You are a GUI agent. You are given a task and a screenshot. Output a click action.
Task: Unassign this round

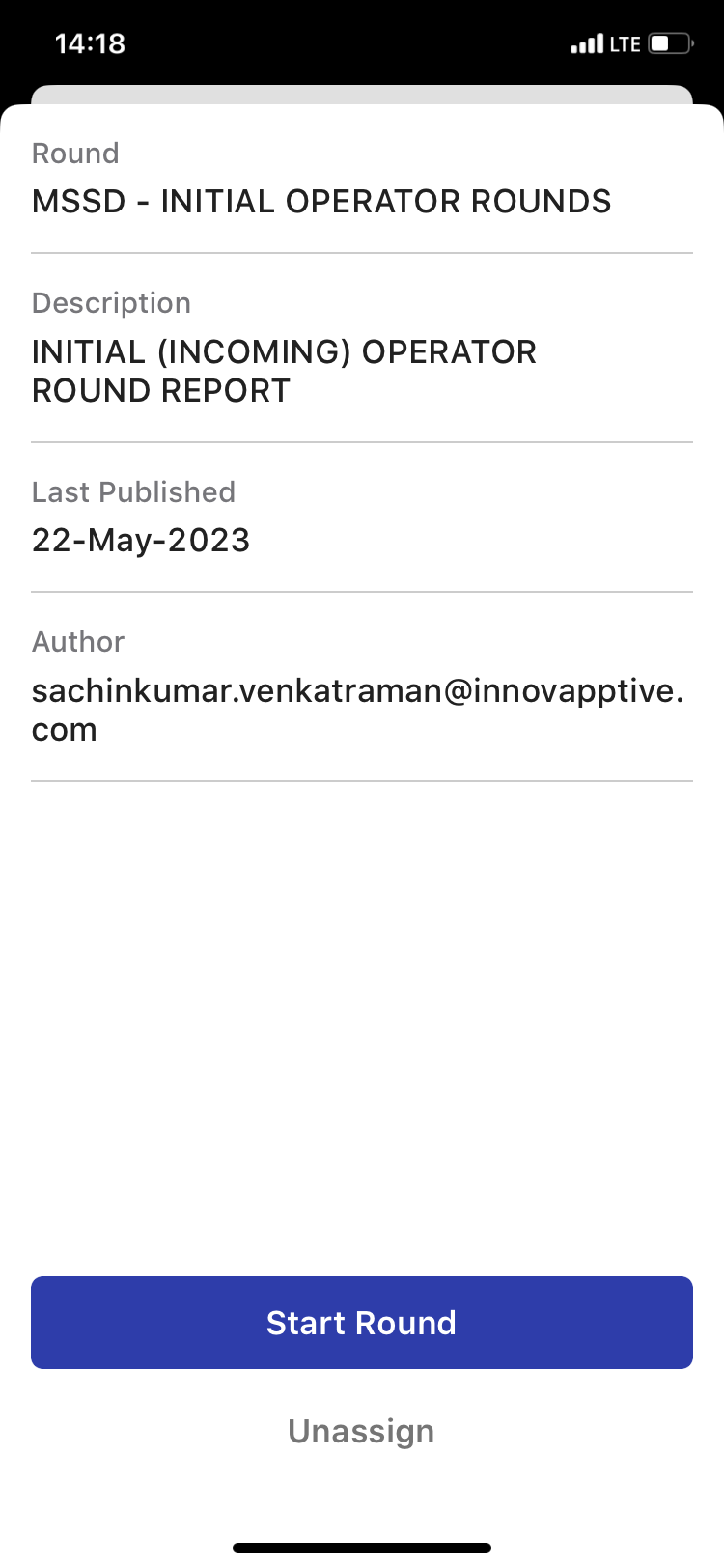[x=361, y=1431]
